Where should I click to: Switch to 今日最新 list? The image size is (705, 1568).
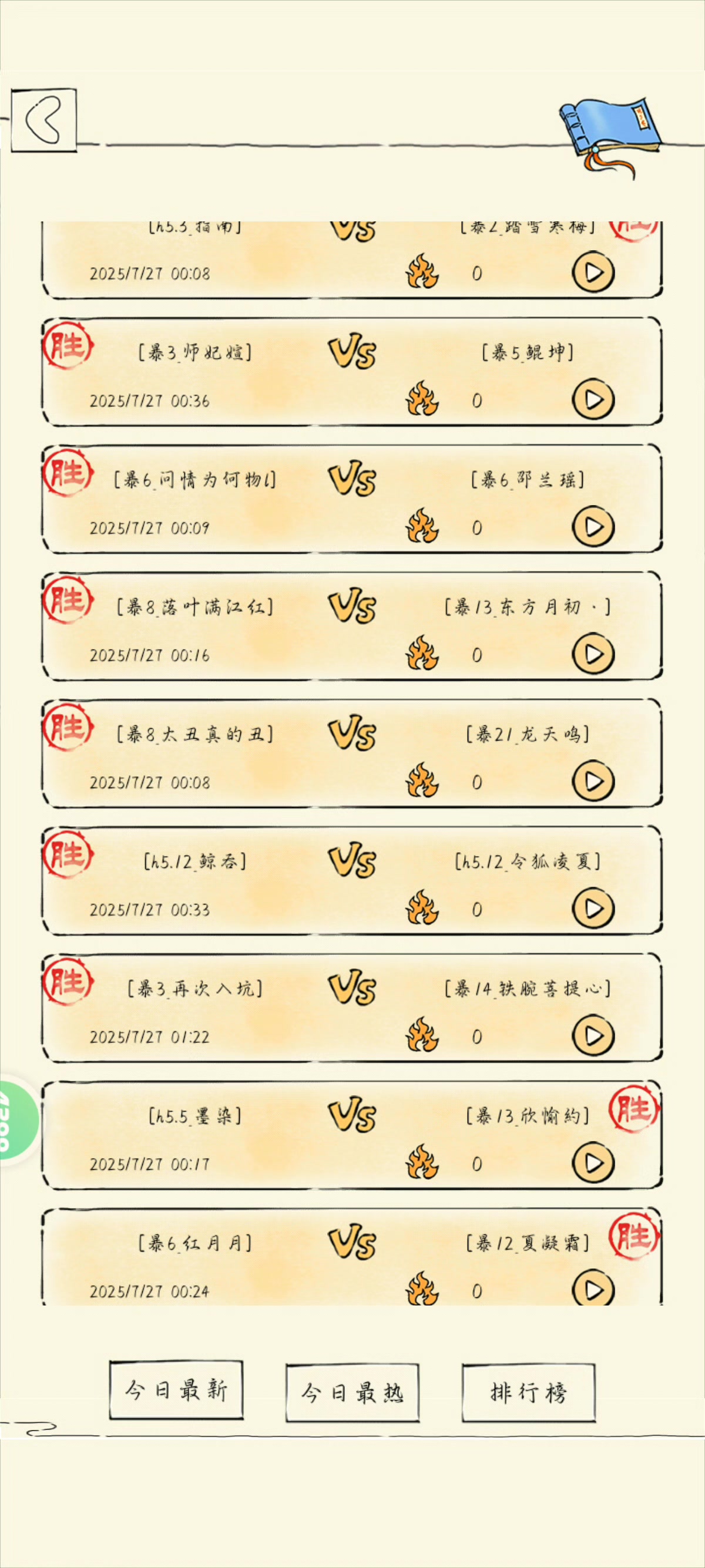(176, 1390)
